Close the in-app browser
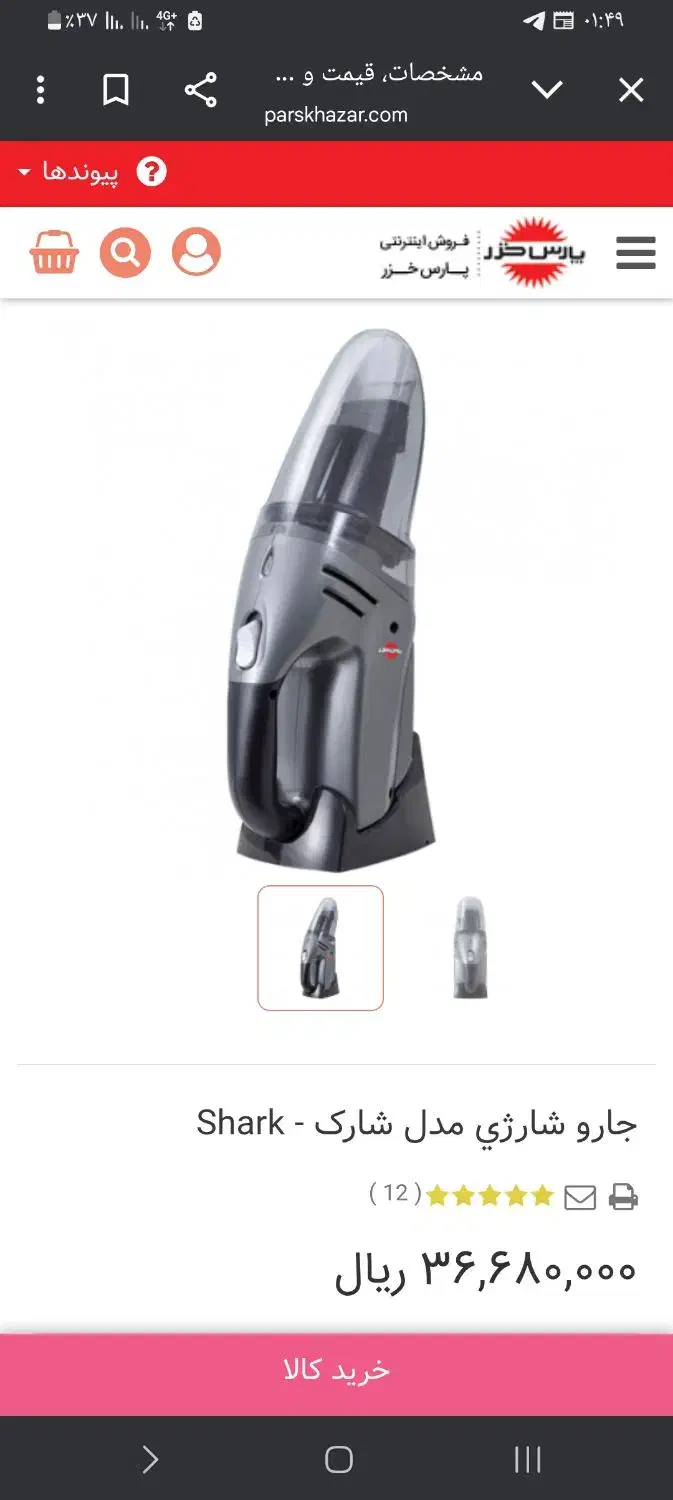Image resolution: width=673 pixels, height=1500 pixels. (x=631, y=91)
